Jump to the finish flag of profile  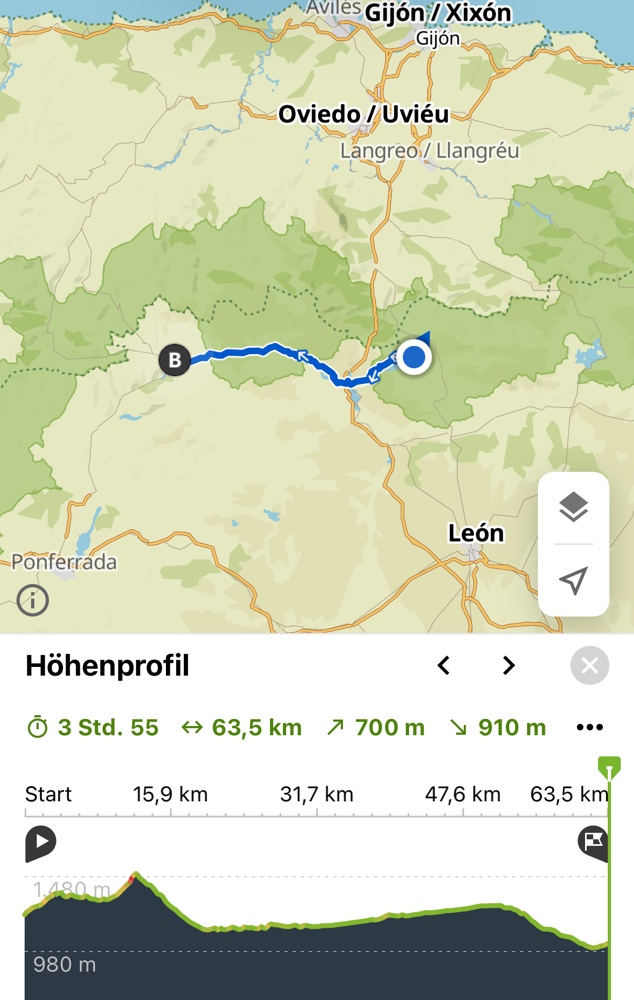[x=592, y=843]
